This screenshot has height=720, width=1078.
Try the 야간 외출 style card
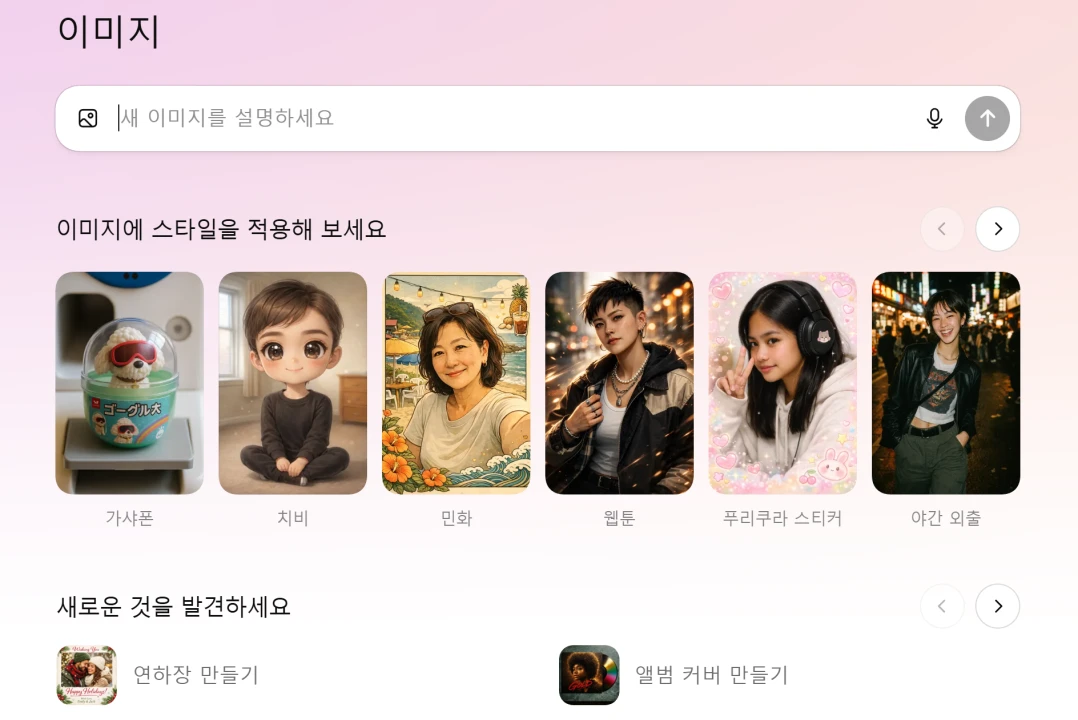tap(945, 383)
